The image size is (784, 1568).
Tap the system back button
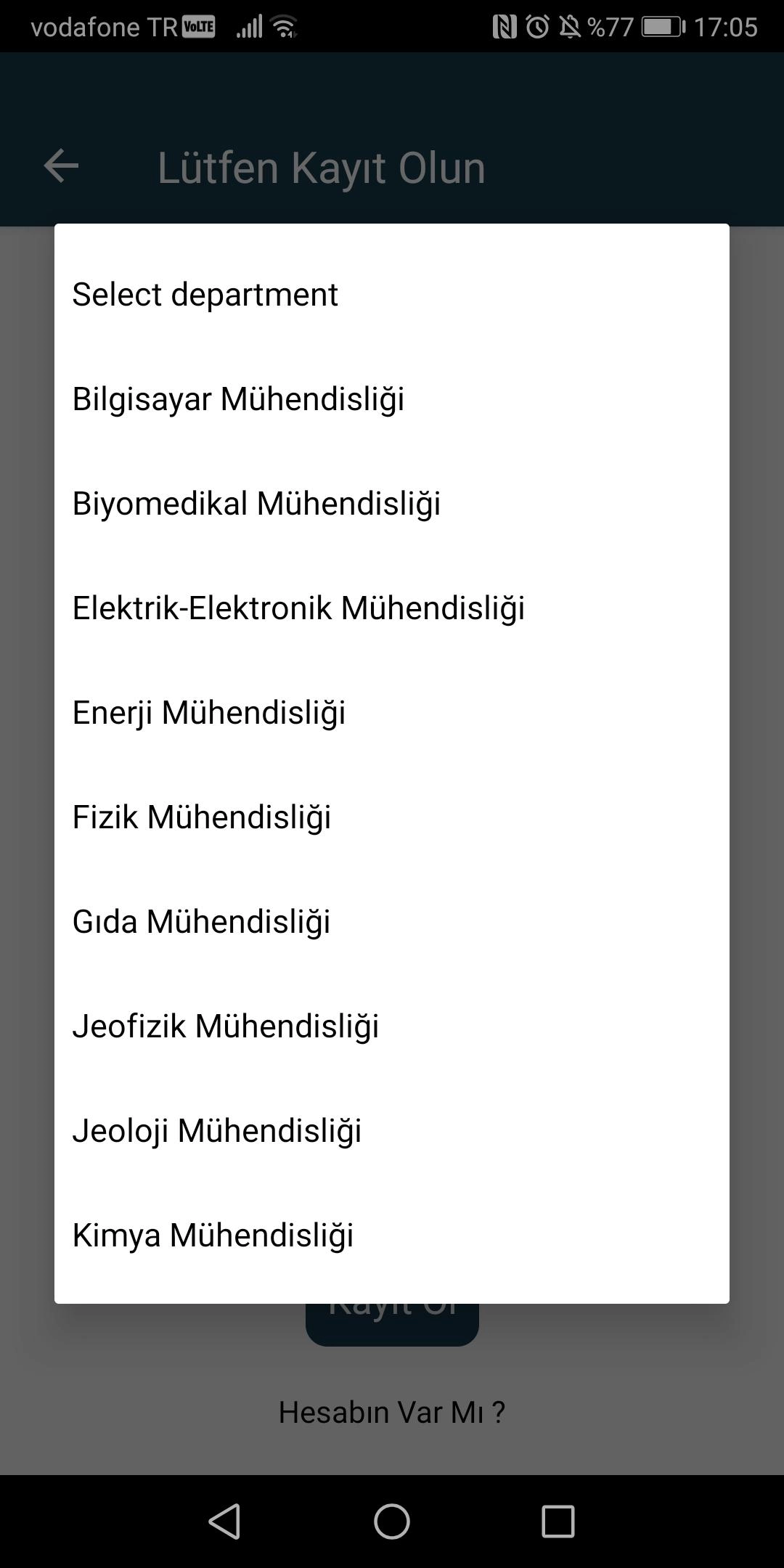point(224,1521)
